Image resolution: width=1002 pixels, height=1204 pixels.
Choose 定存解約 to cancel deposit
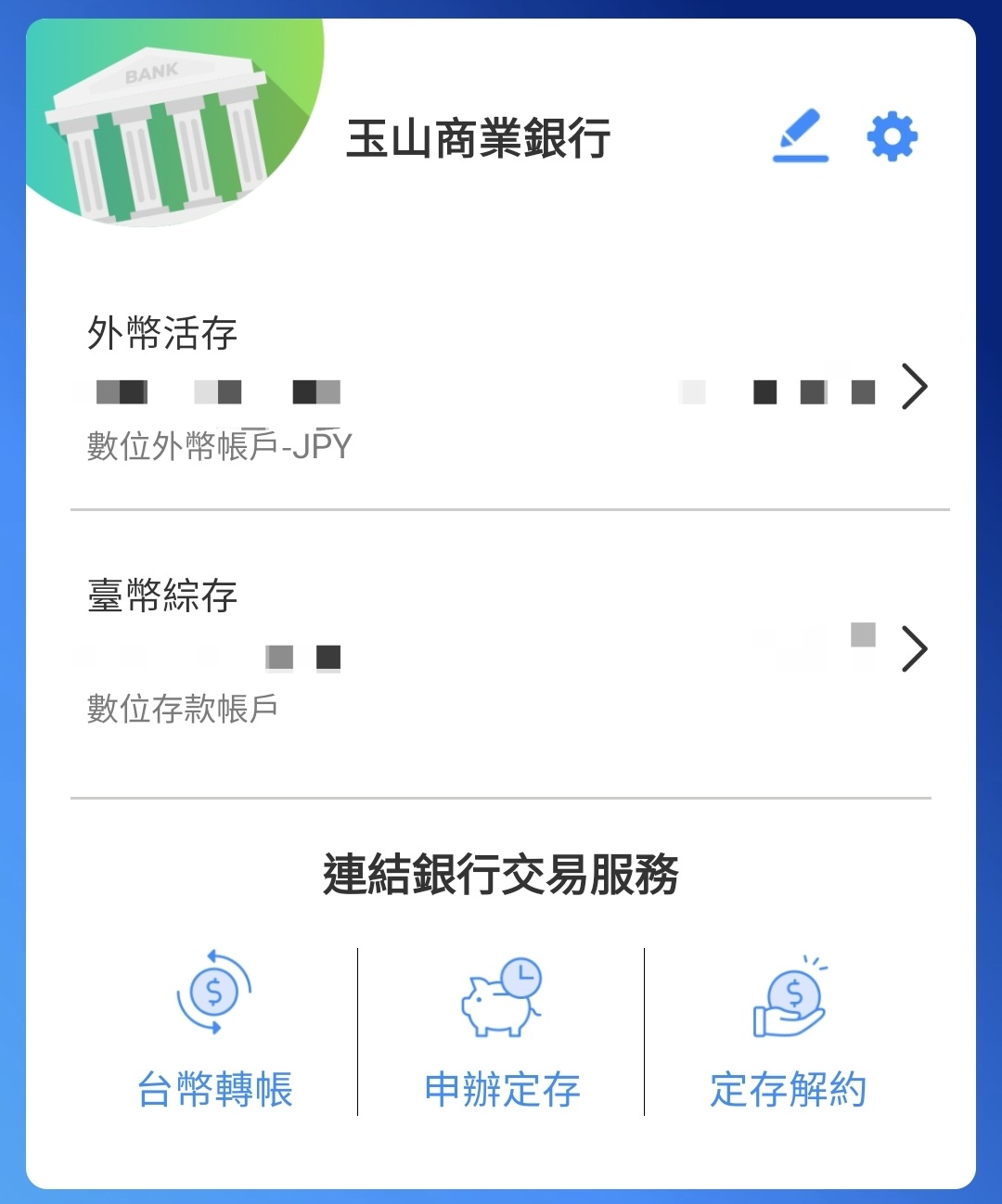pos(789,1031)
